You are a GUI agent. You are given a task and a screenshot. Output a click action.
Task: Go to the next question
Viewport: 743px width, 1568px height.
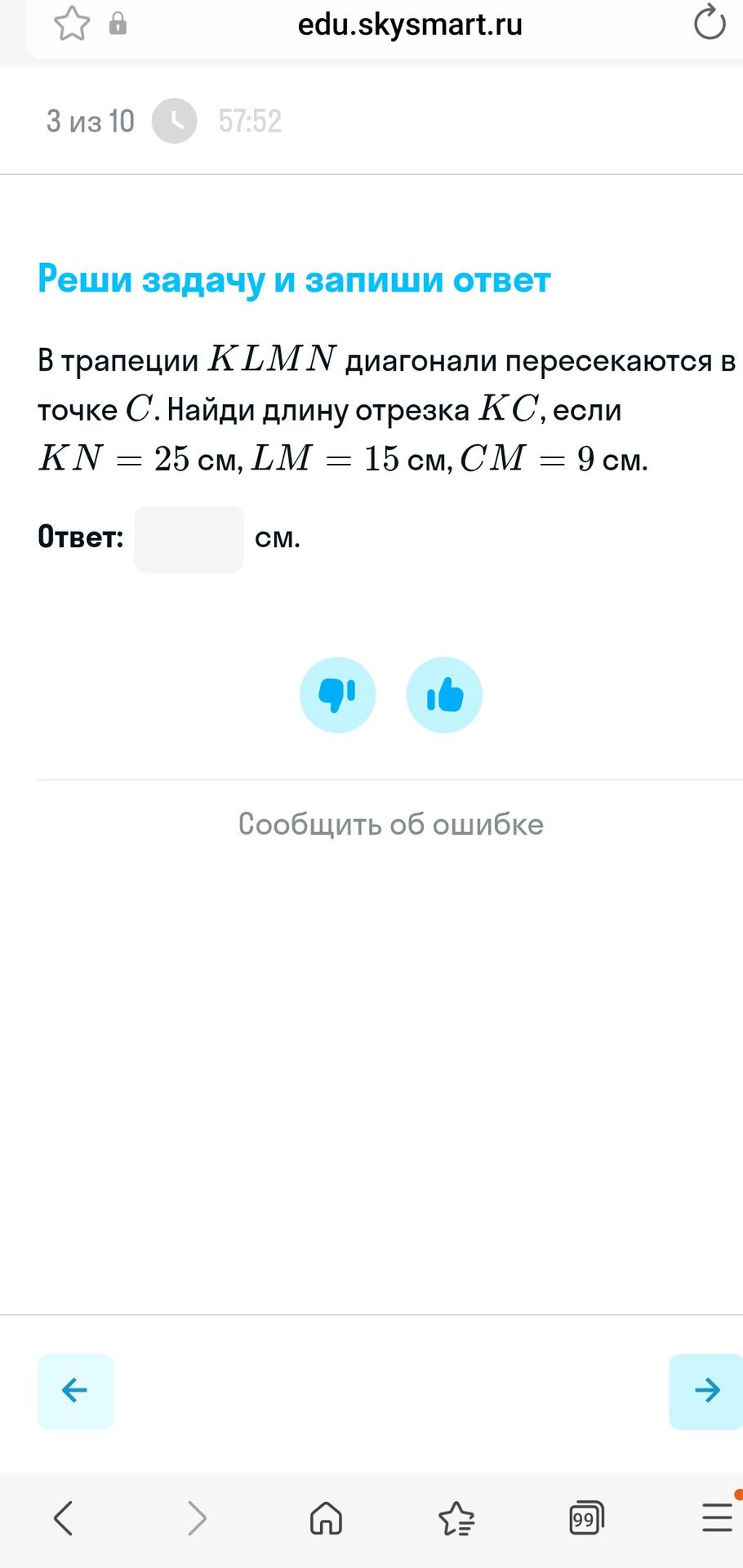pos(706,1391)
